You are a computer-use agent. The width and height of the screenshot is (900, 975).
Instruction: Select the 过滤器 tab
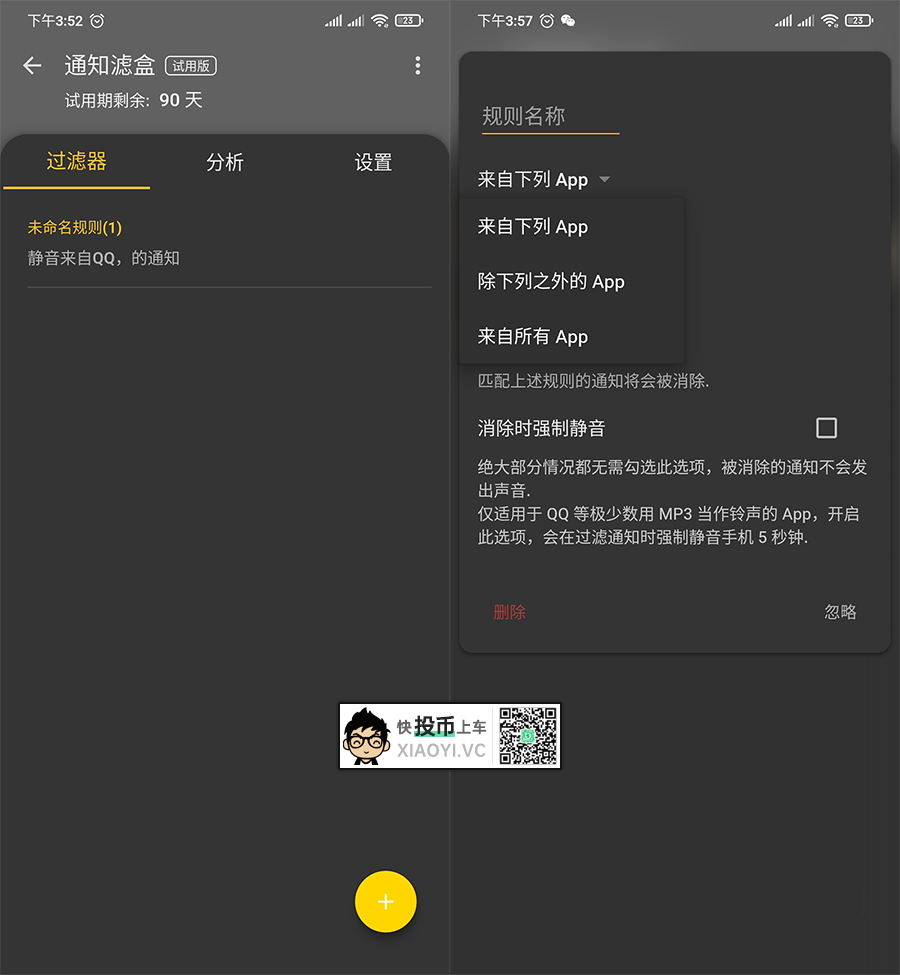(x=77, y=162)
